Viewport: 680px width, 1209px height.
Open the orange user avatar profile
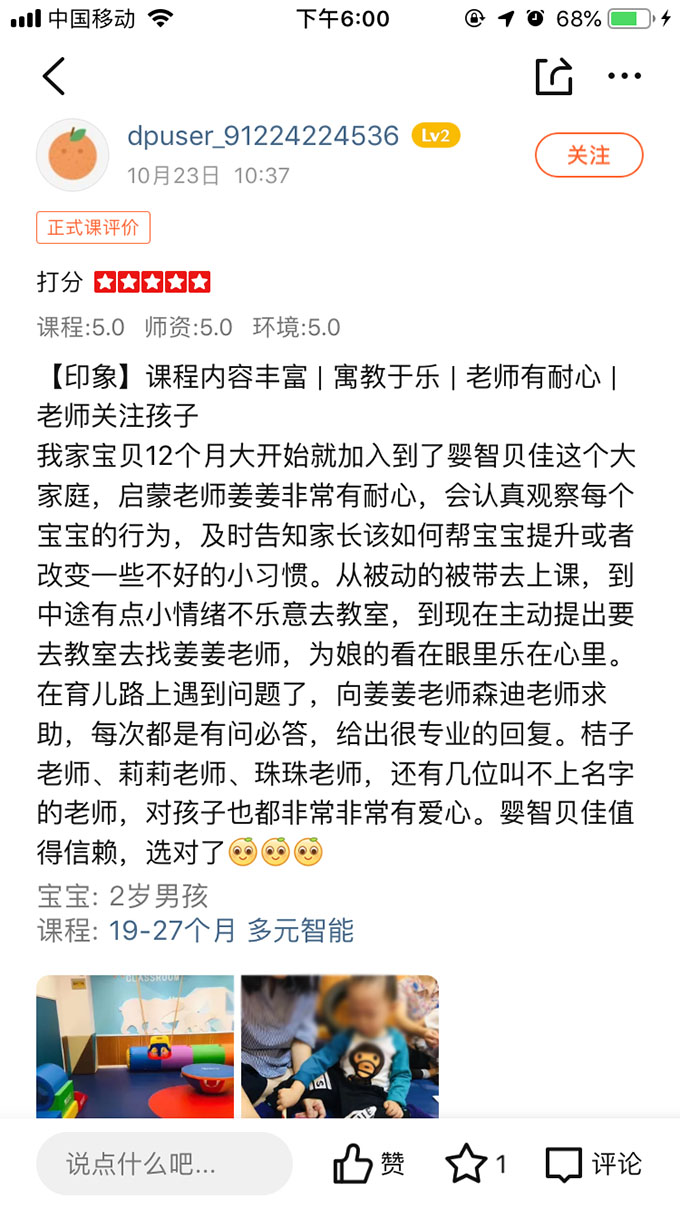point(72,155)
